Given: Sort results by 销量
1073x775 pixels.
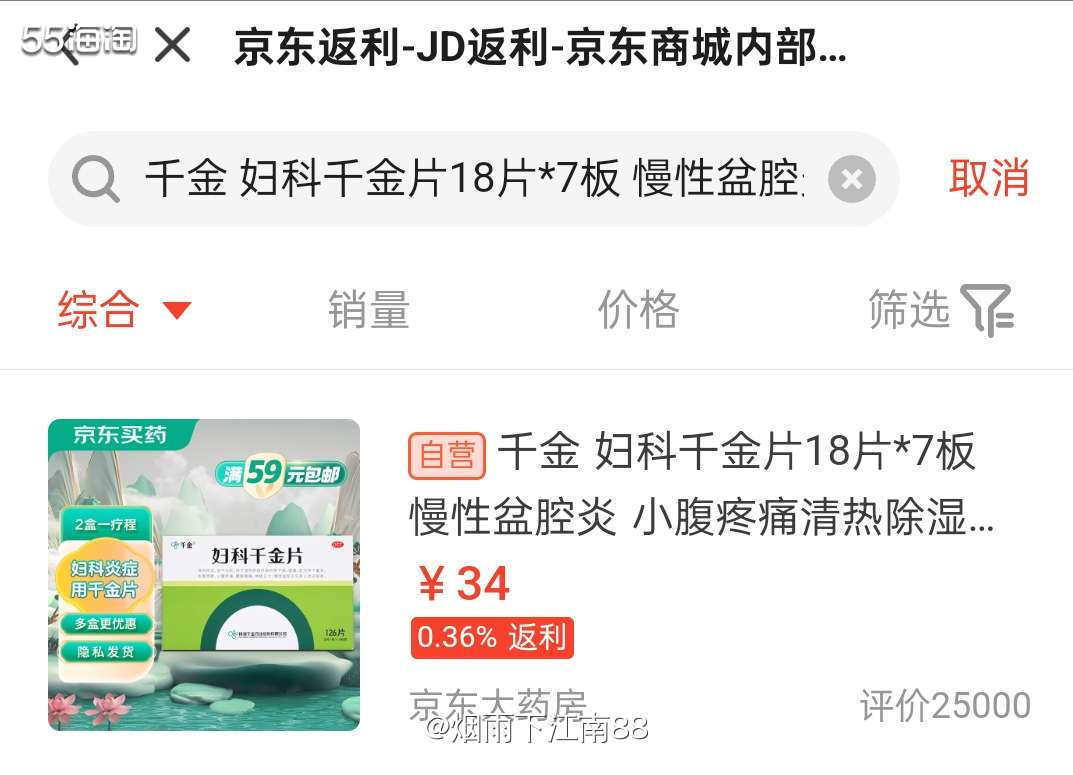Looking at the screenshot, I should (x=369, y=309).
